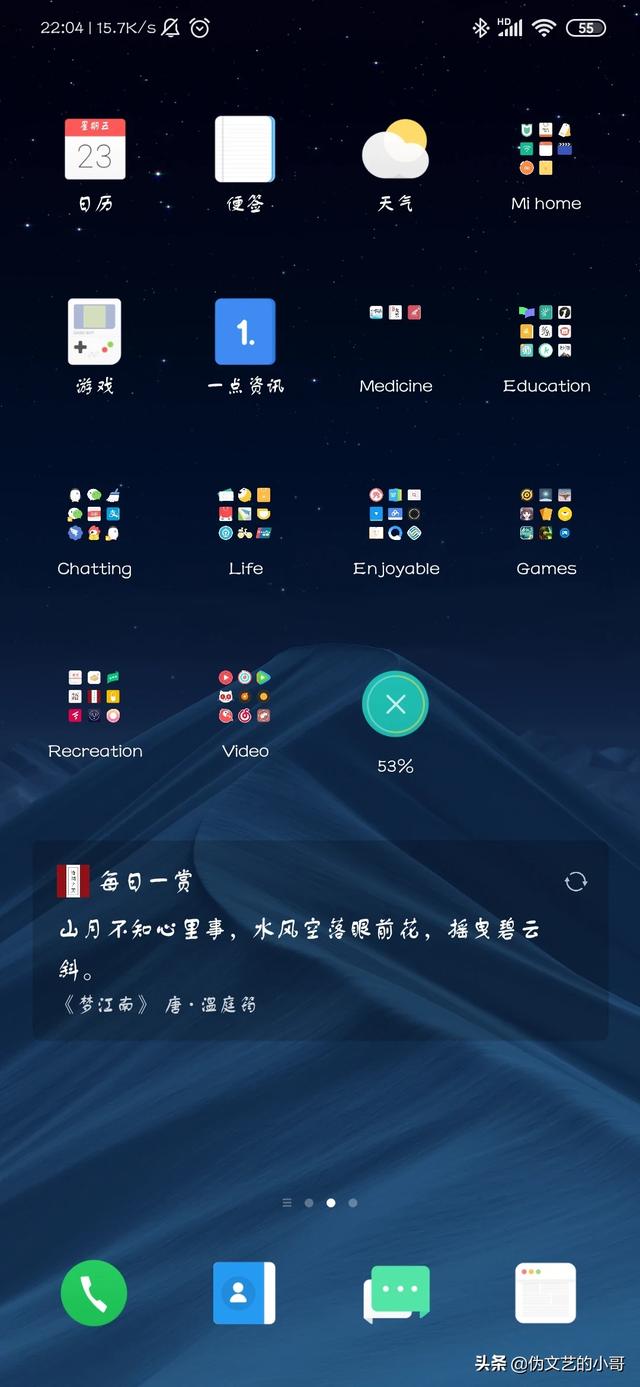This screenshot has width=640, height=1387.
Task: Open the 天气 weather app
Action: (395, 150)
